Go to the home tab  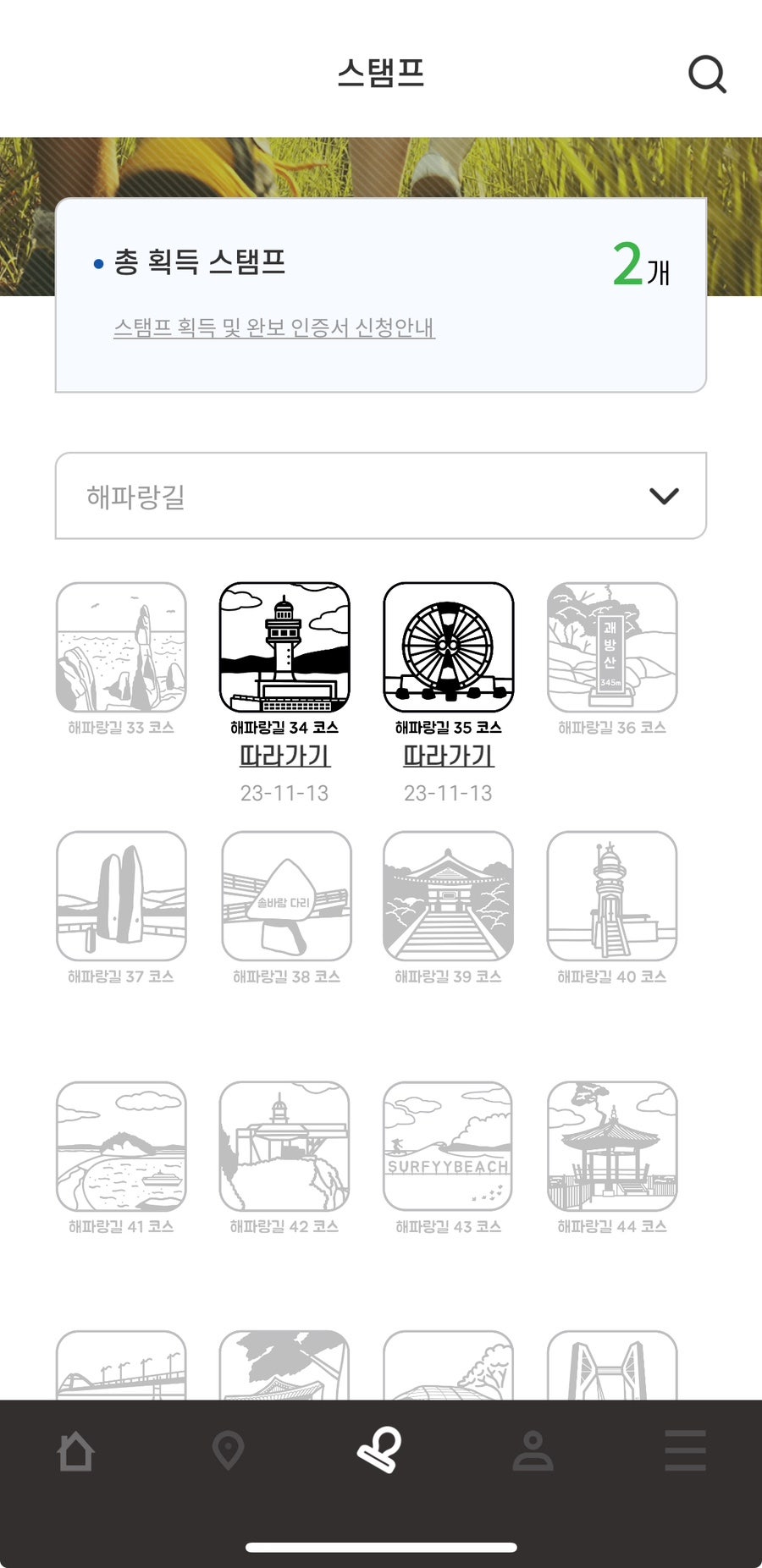pyautogui.click(x=75, y=1450)
